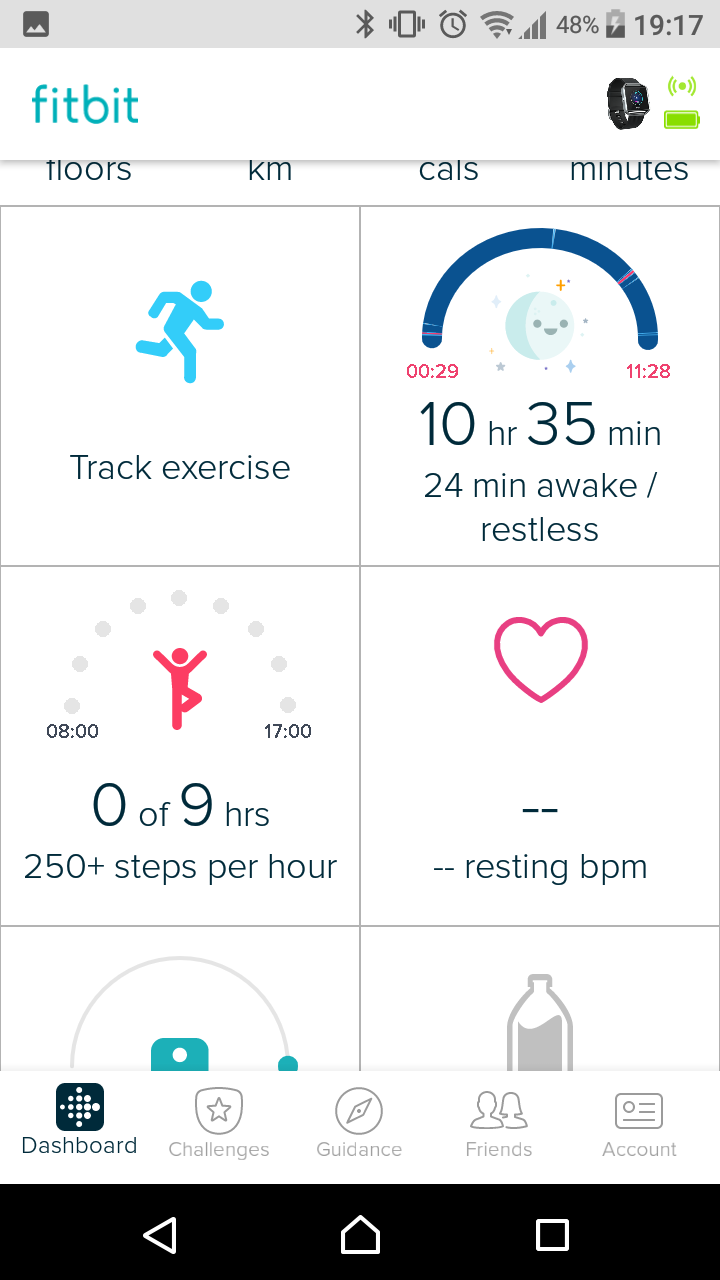720x1280 pixels.
Task: Switch to the Friends tab
Action: [499, 1123]
